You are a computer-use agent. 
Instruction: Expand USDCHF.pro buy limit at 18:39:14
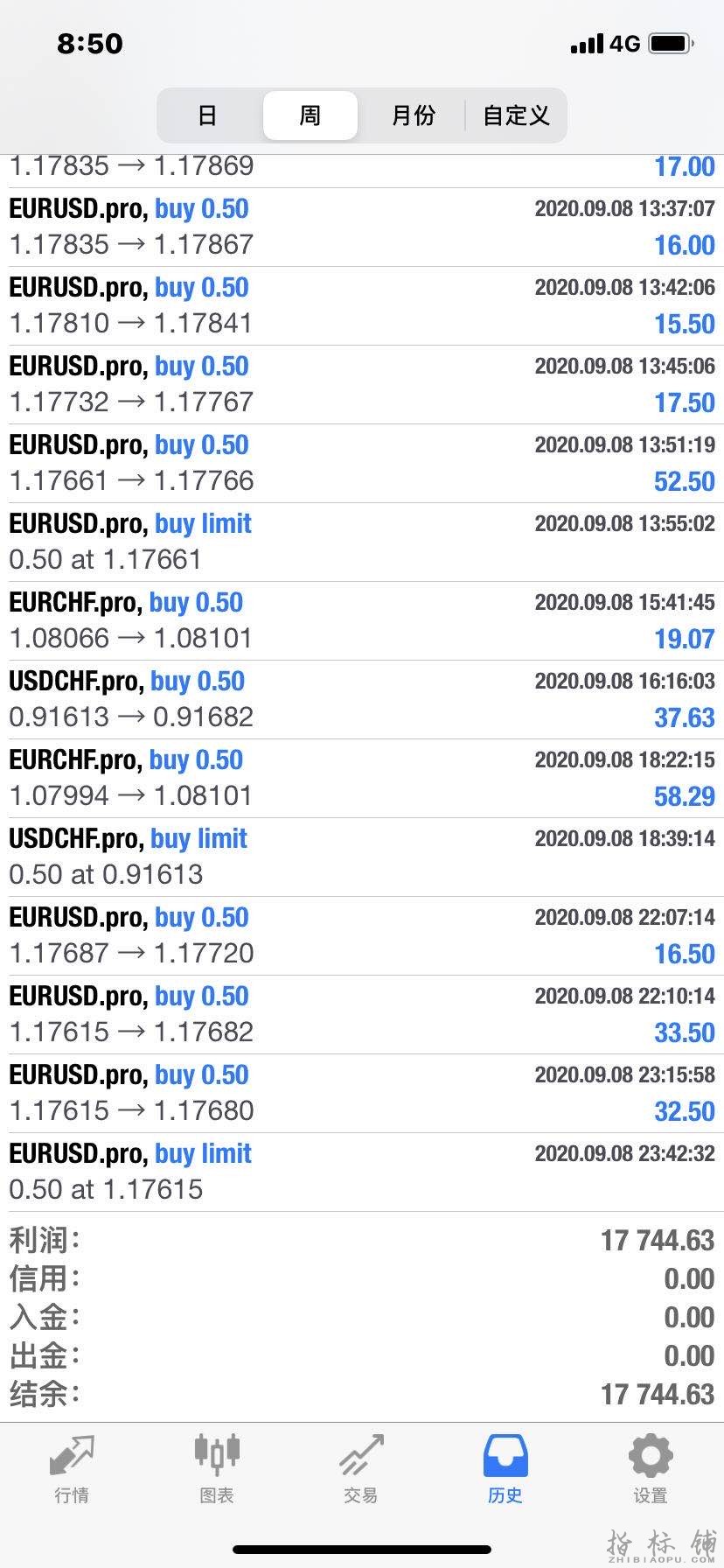(362, 857)
